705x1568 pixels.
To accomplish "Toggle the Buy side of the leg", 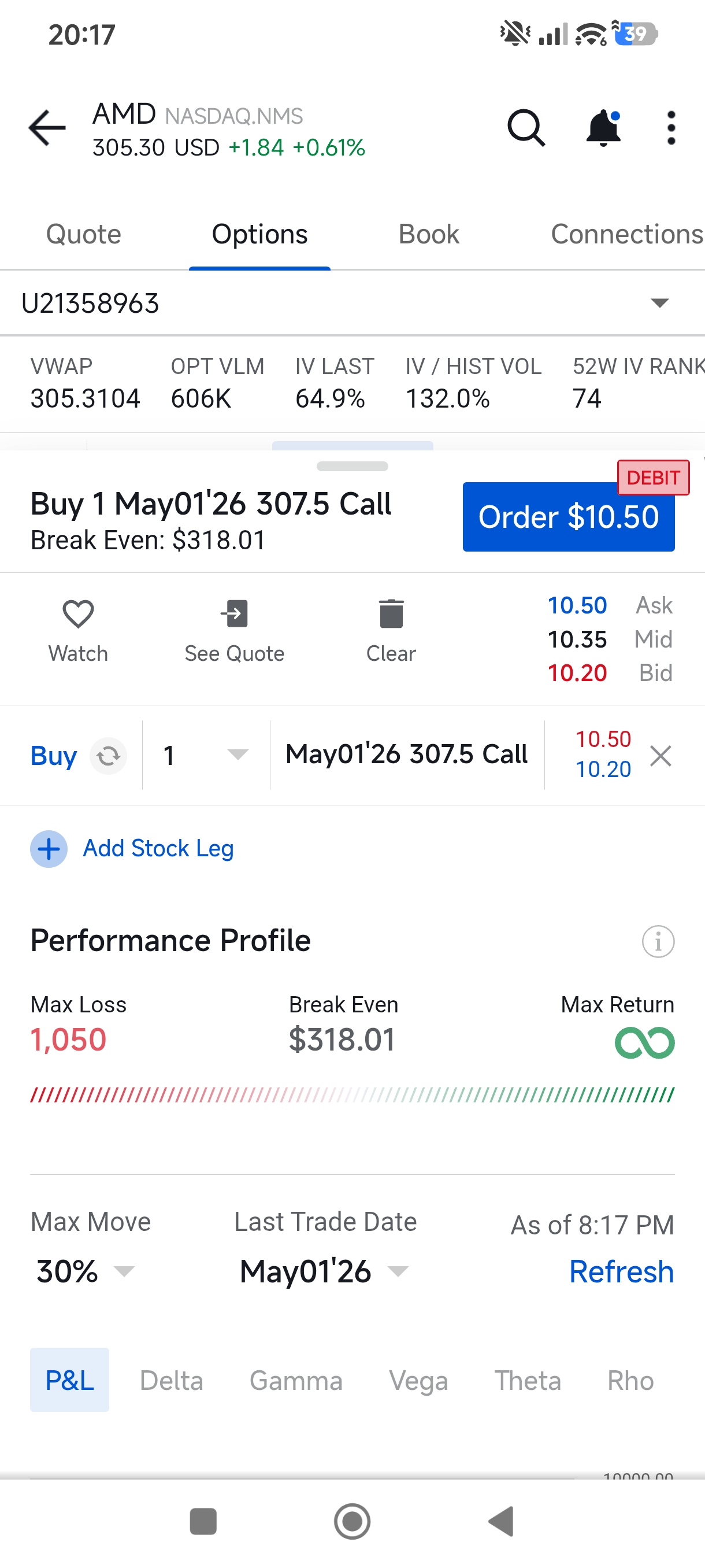I will 108,756.
